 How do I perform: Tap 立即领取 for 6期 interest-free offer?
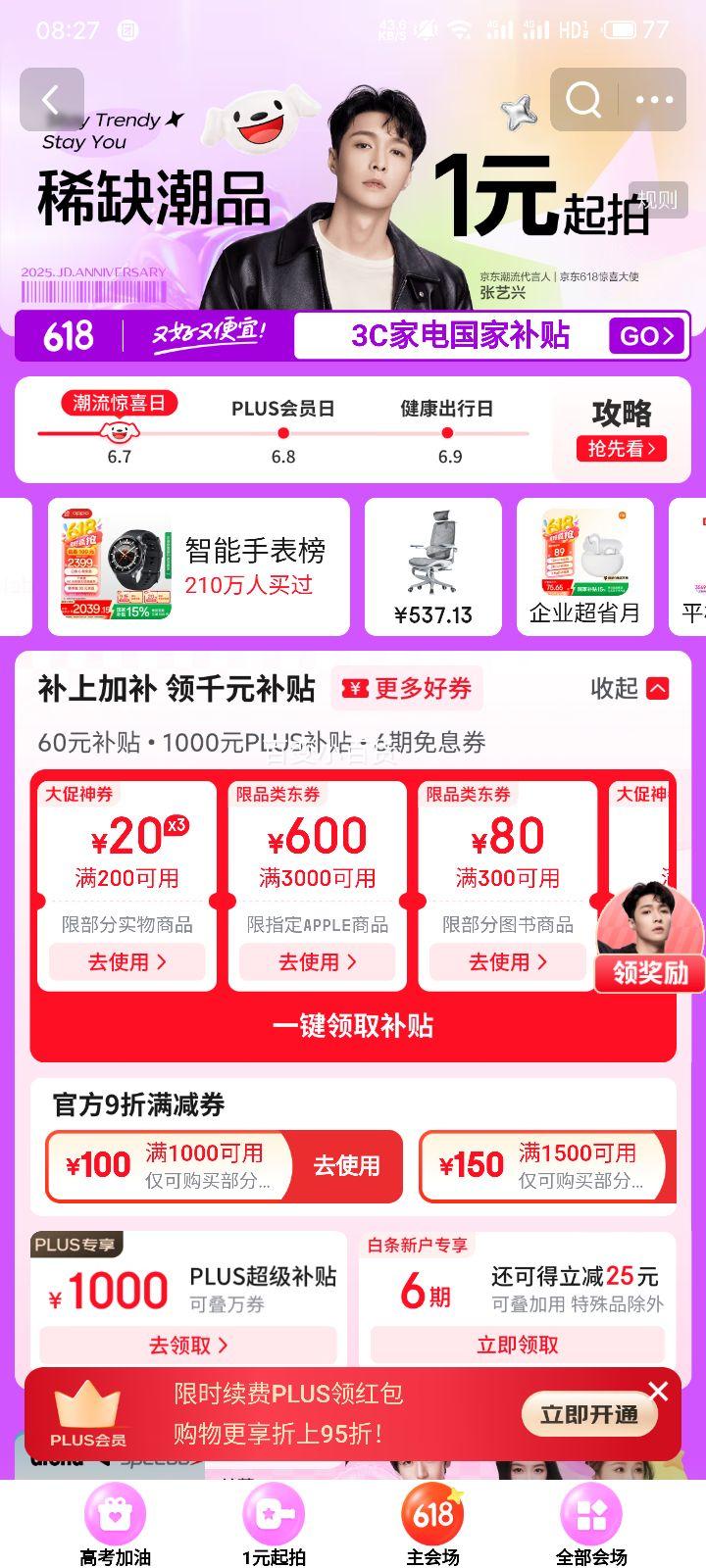pyautogui.click(x=517, y=1346)
